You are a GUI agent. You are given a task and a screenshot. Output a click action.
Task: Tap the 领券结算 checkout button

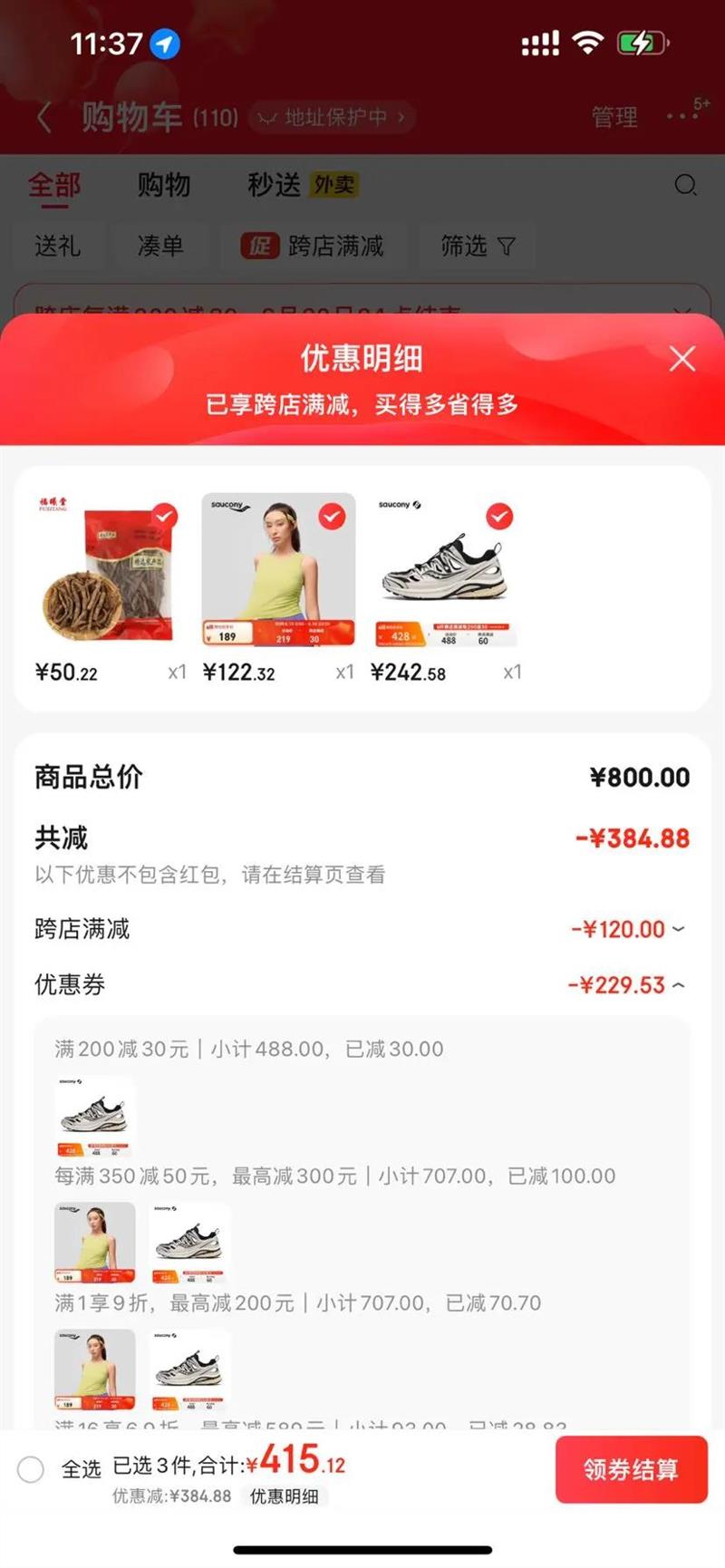point(631,1469)
